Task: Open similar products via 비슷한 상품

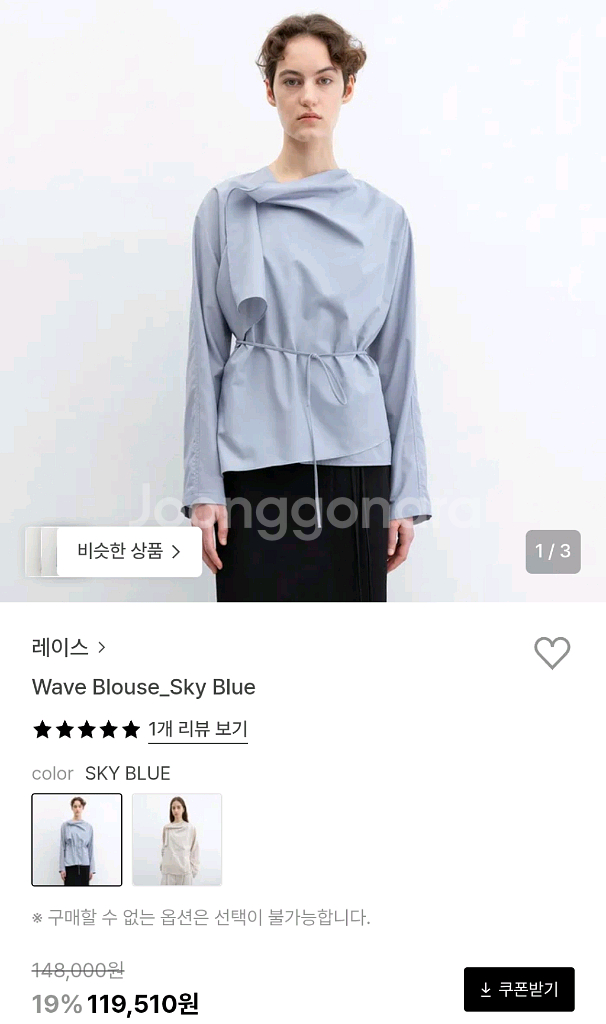Action: coord(128,551)
